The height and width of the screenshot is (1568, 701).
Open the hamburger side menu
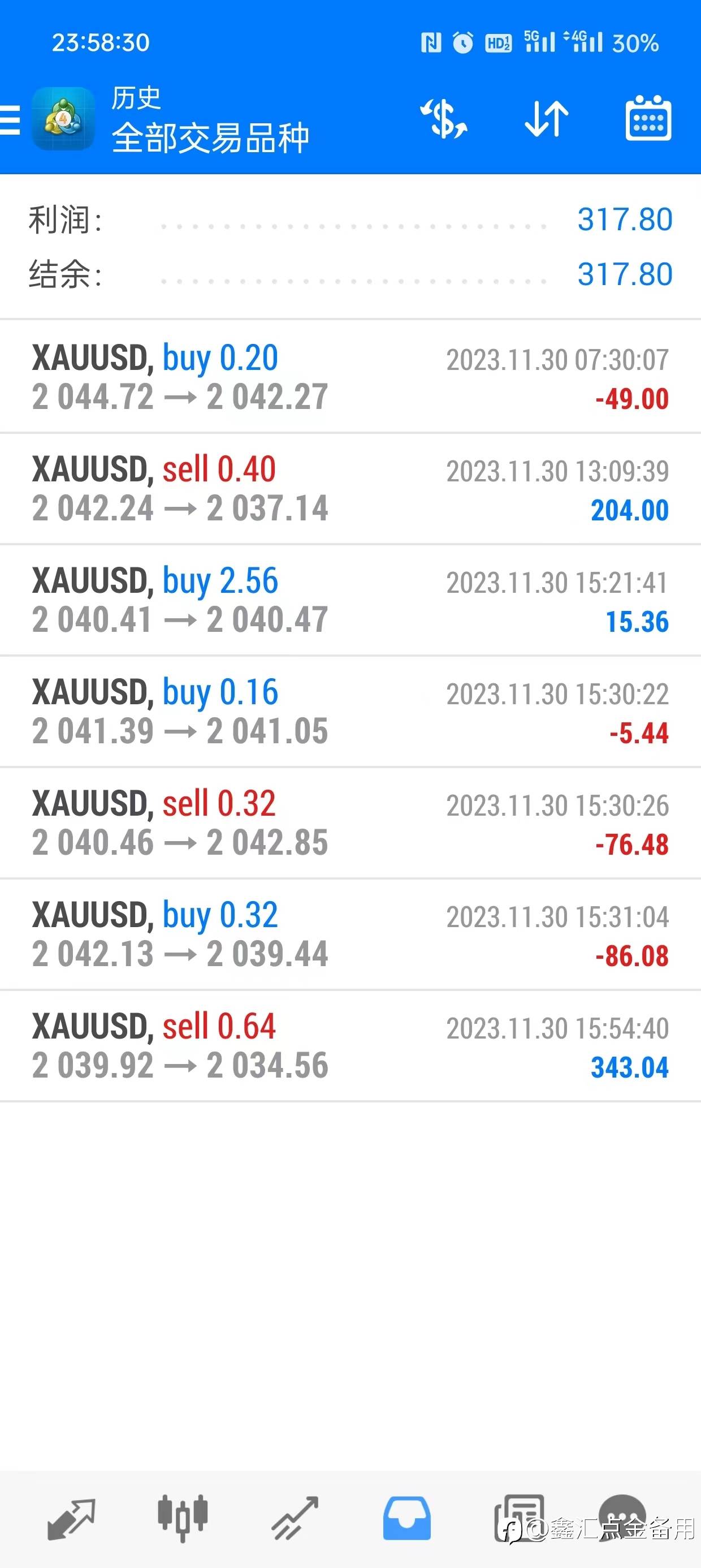(x=11, y=119)
